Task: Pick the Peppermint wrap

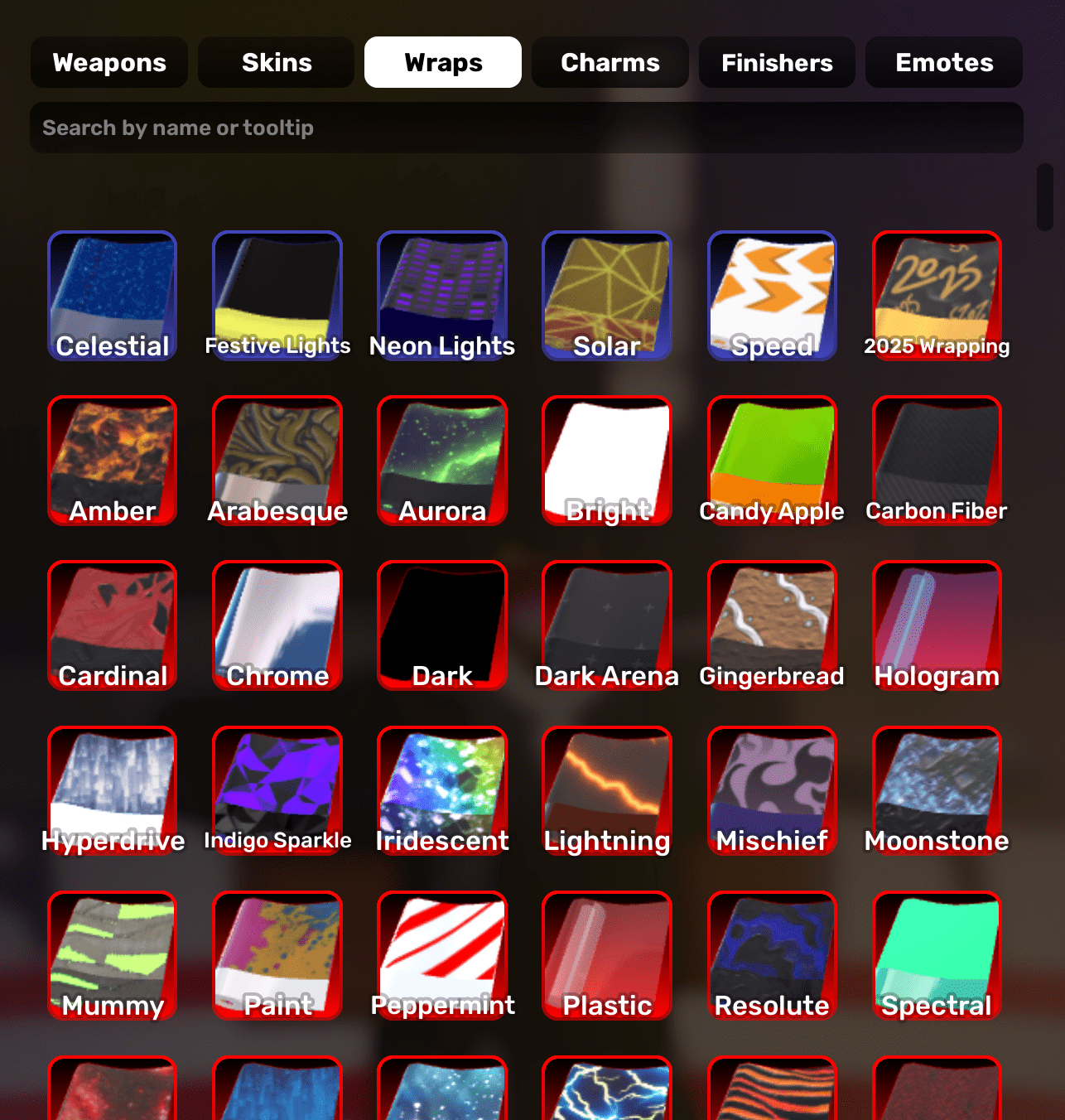Action: (442, 954)
